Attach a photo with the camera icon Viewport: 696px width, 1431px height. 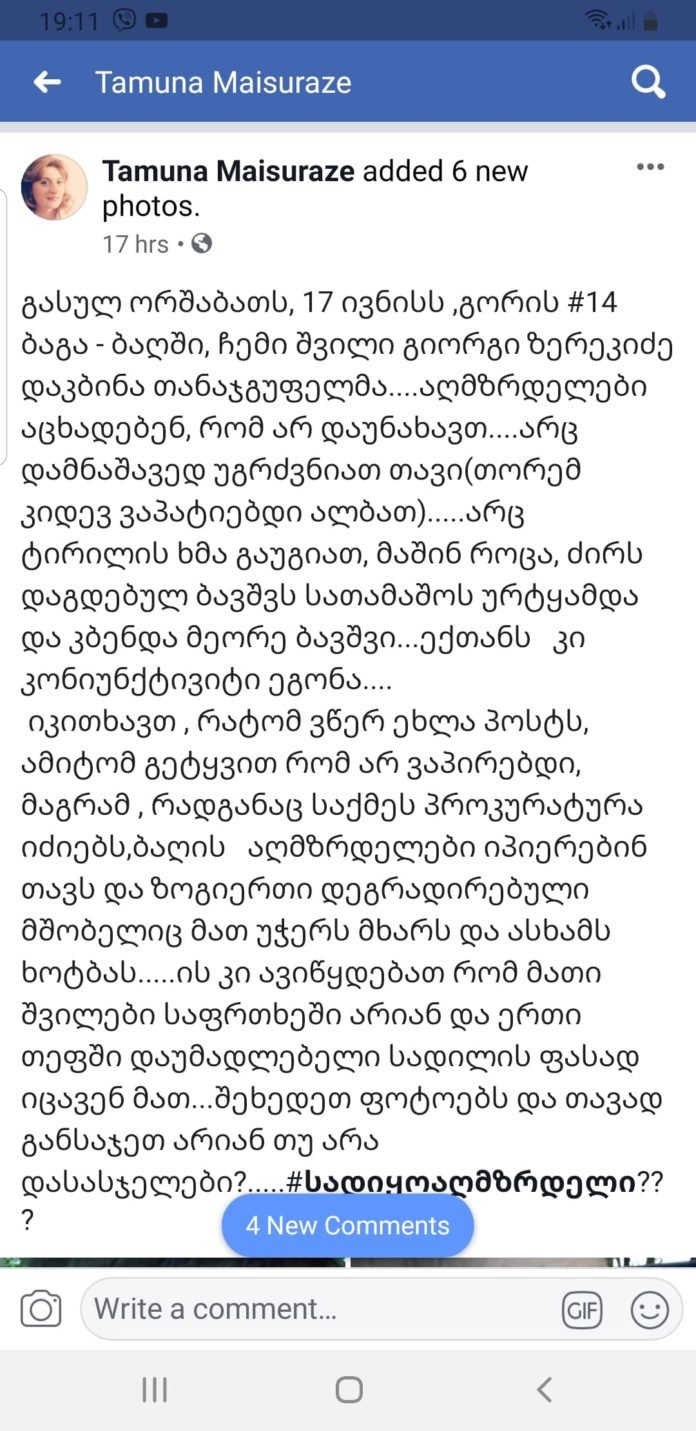click(41, 1308)
